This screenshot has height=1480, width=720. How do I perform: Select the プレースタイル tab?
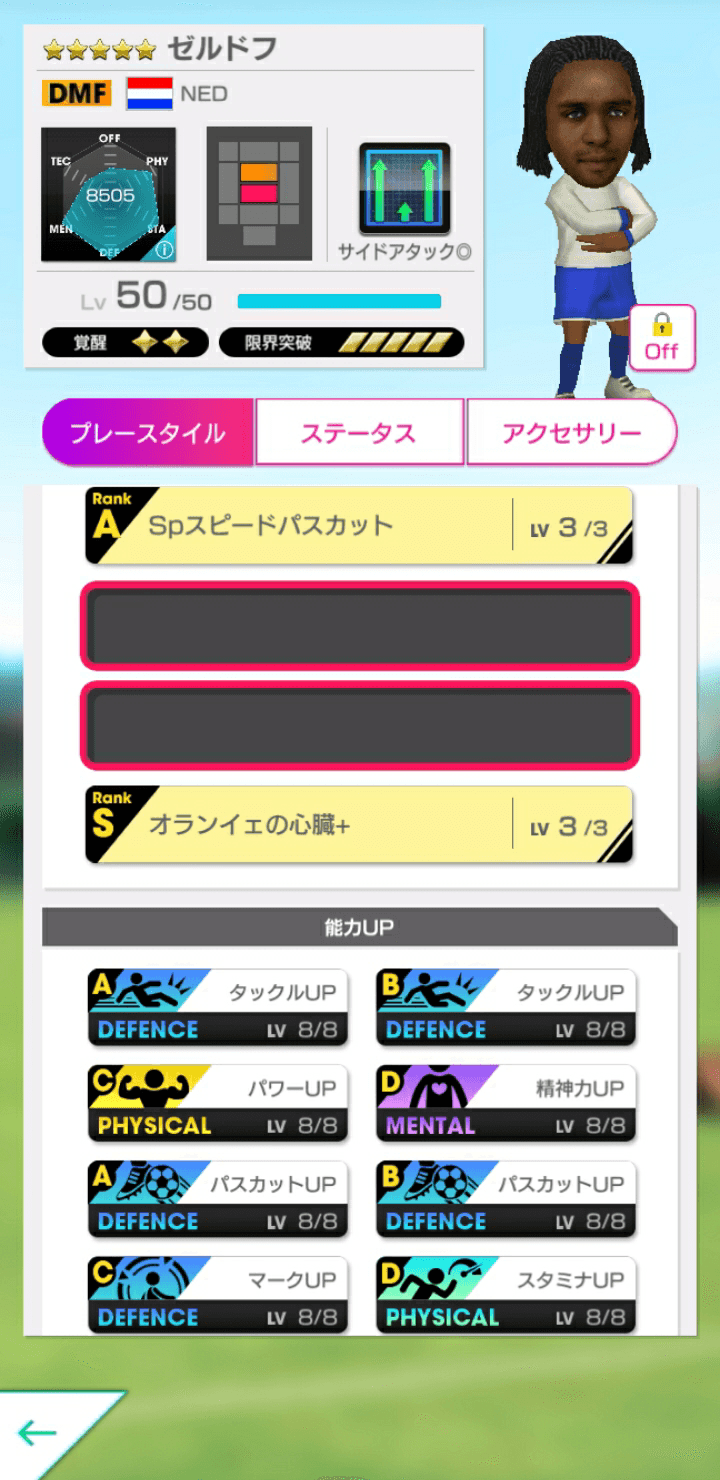click(x=147, y=430)
